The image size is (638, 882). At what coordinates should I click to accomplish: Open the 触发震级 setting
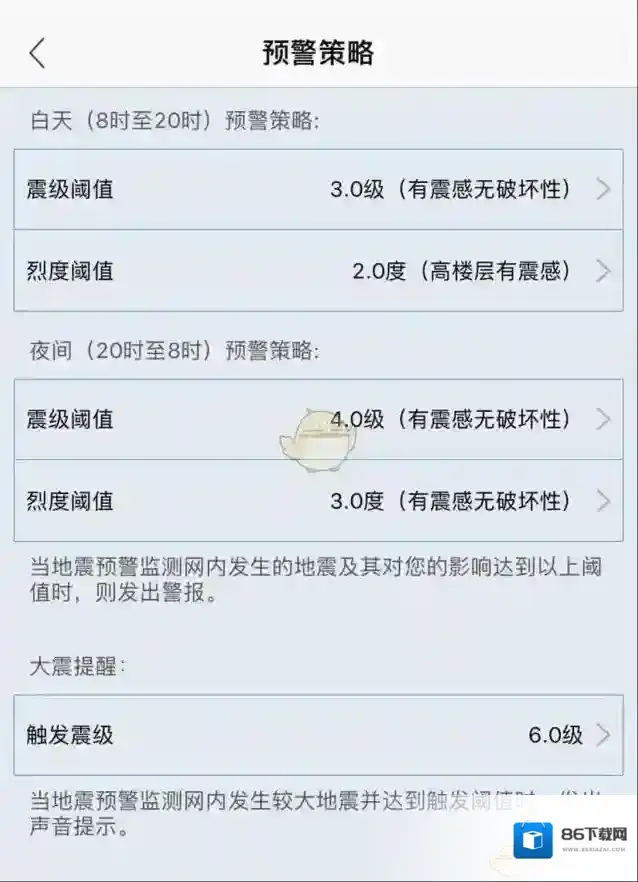tap(318, 735)
